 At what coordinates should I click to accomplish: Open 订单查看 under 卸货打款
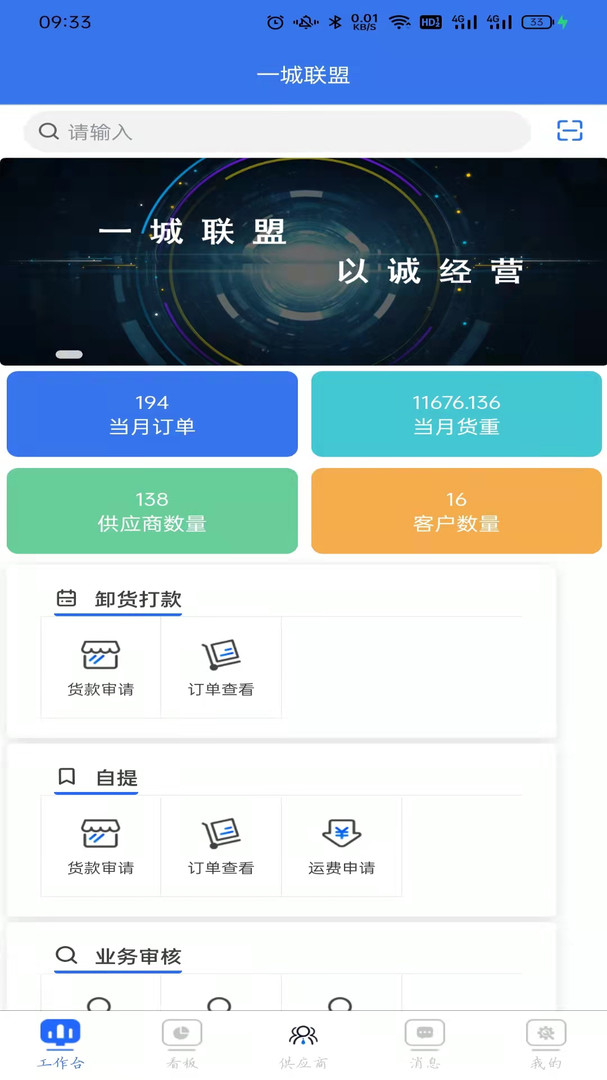[221, 667]
